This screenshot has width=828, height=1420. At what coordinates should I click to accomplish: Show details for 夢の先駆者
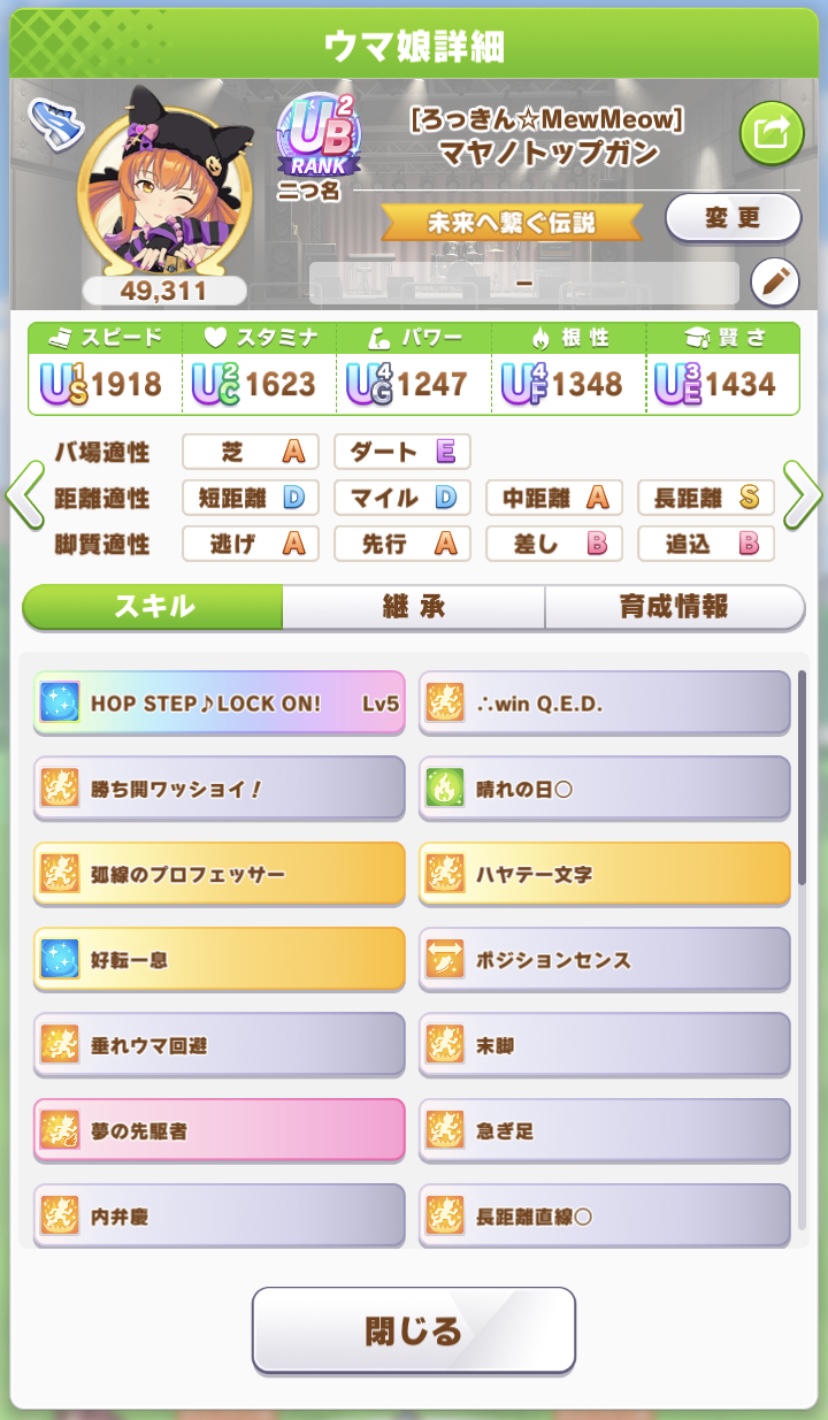219,1131
